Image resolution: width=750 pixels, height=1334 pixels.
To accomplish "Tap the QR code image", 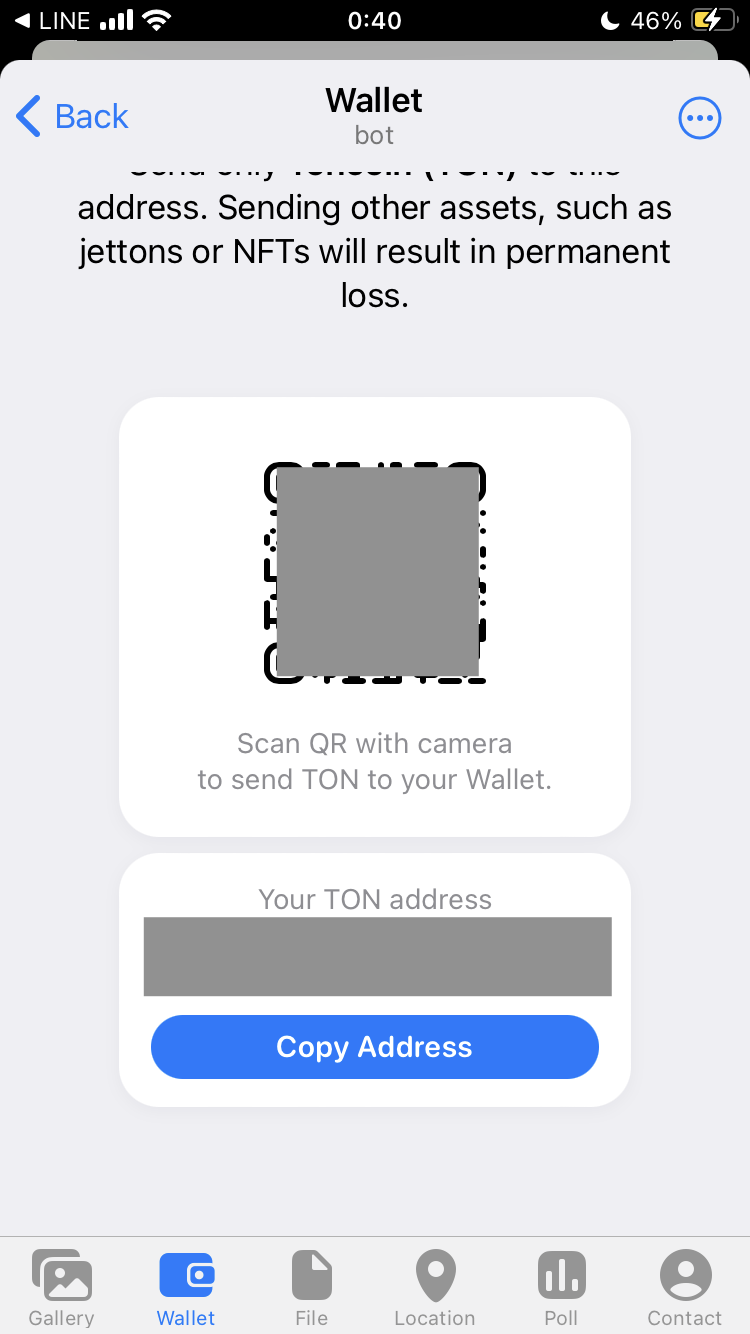I will [x=374, y=573].
